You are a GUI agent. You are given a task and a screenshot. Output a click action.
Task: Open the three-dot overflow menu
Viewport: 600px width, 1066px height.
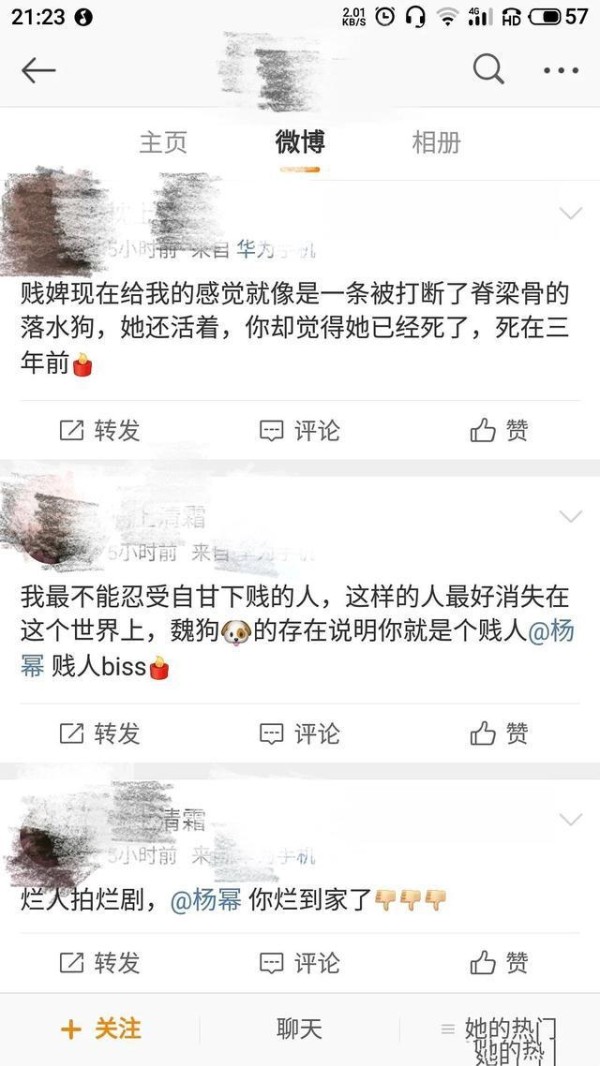pos(561,70)
